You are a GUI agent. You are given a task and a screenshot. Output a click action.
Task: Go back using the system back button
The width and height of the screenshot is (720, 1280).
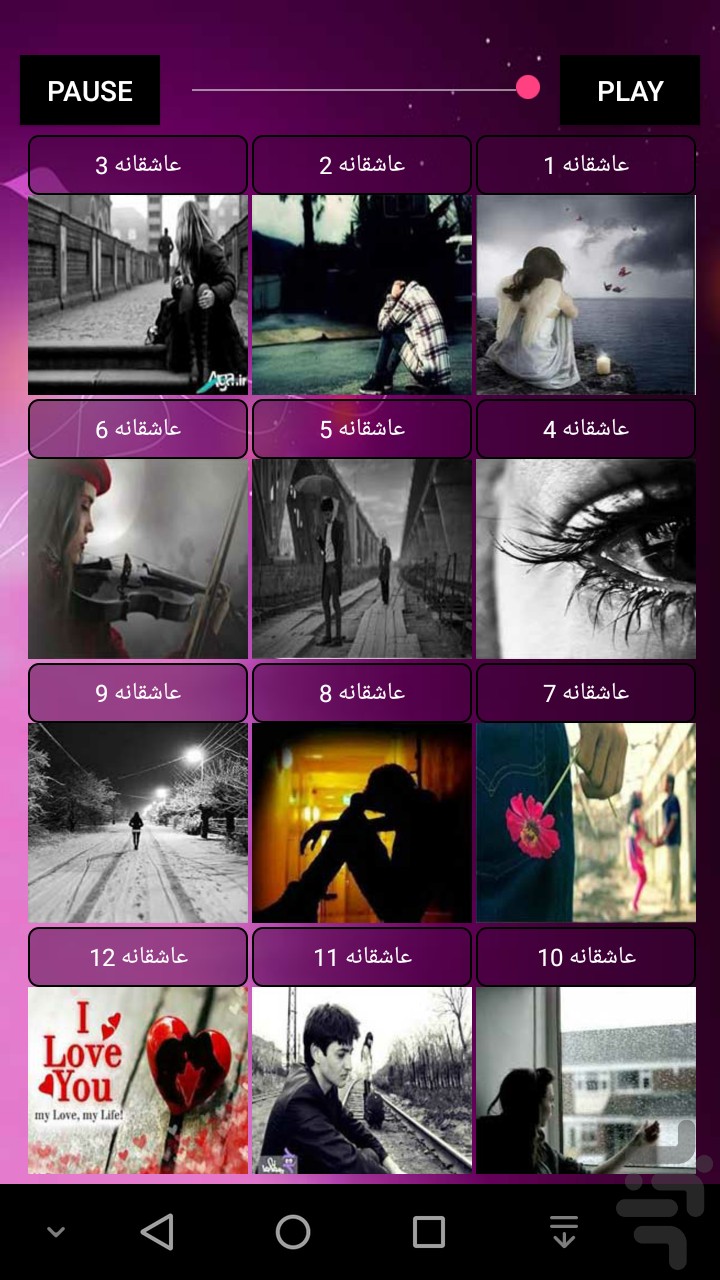tap(157, 1232)
